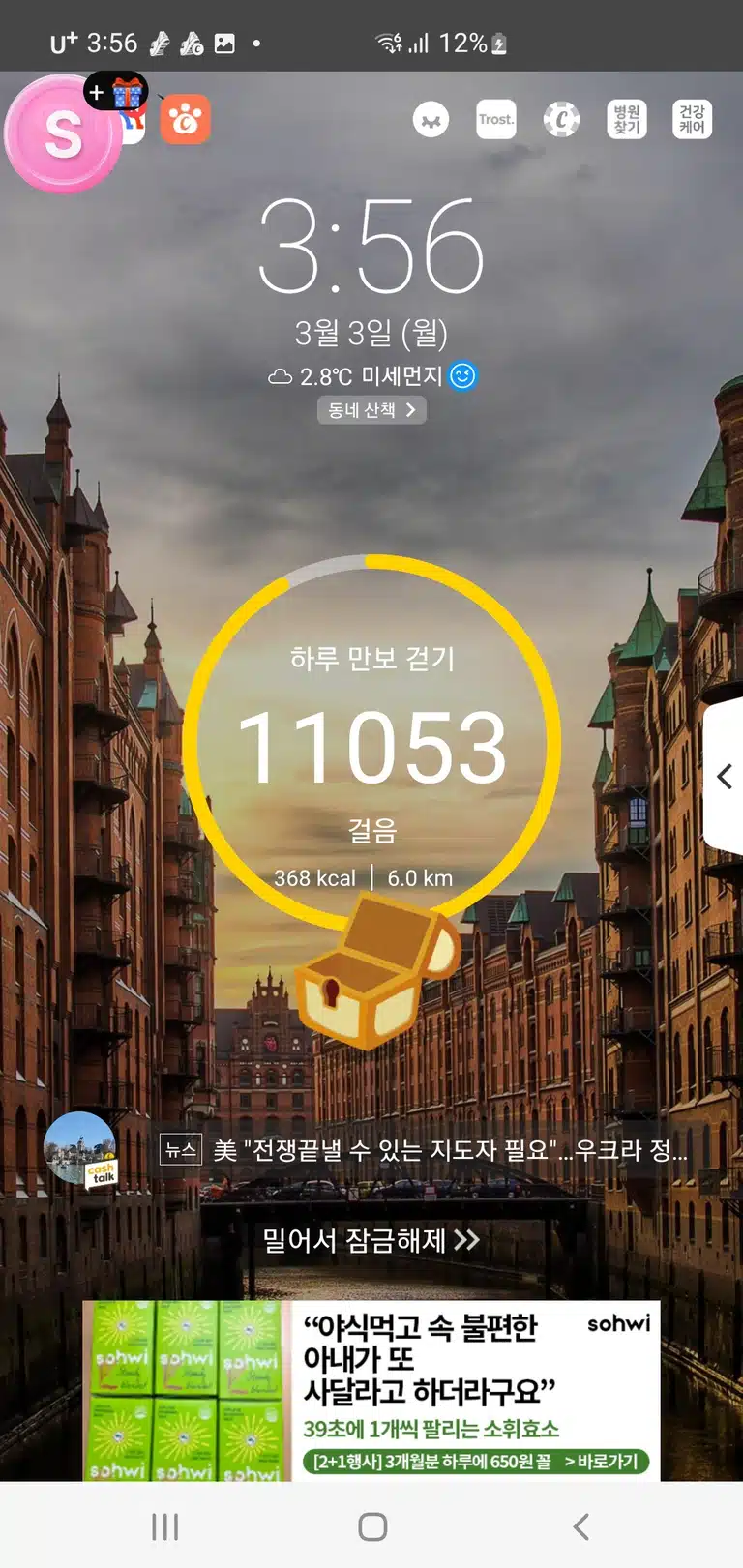Screen dimensions: 743x1568
Task: Open the orange paw icon
Action: [x=185, y=120]
